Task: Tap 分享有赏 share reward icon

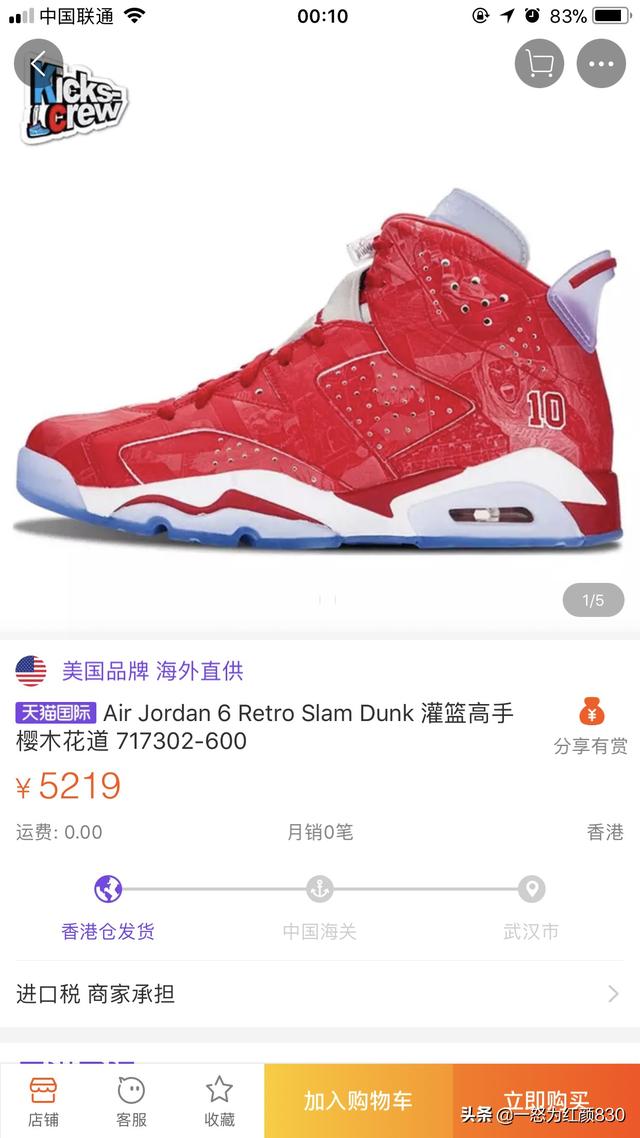Action: [591, 726]
